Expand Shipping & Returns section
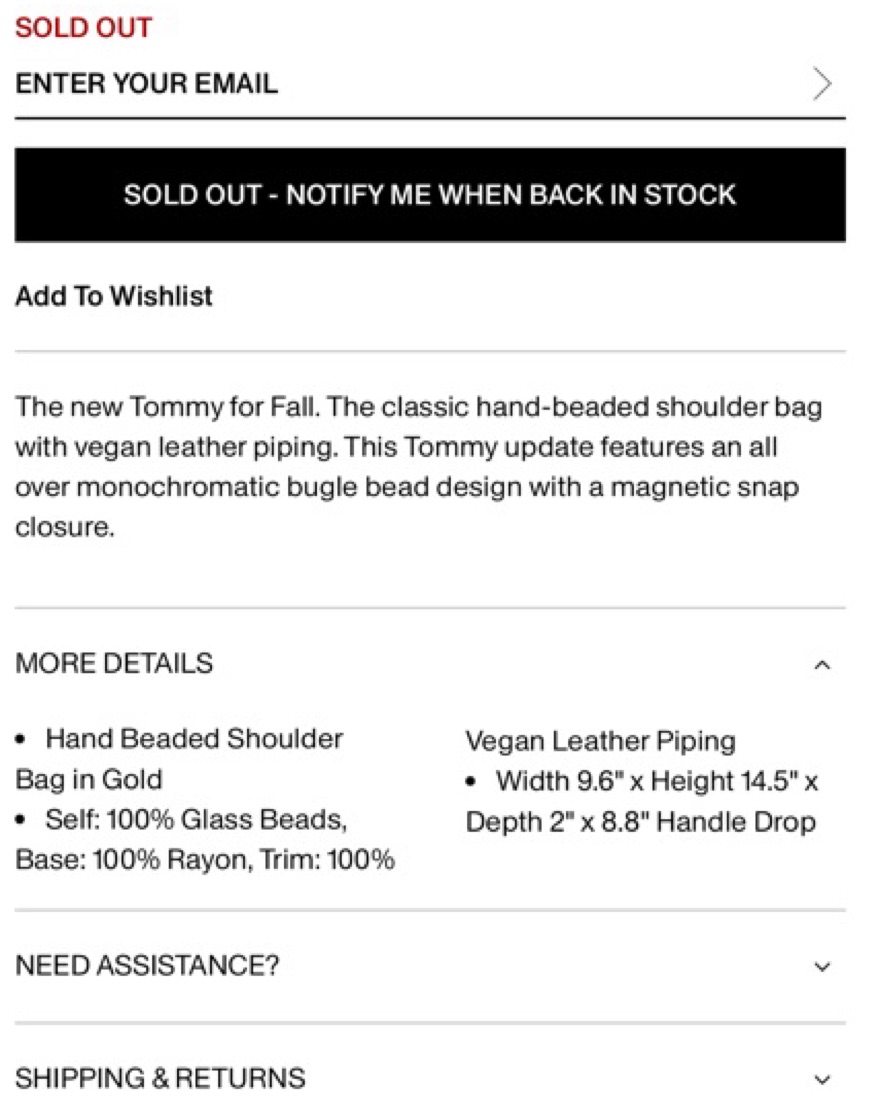879x1100 pixels. (x=430, y=1078)
